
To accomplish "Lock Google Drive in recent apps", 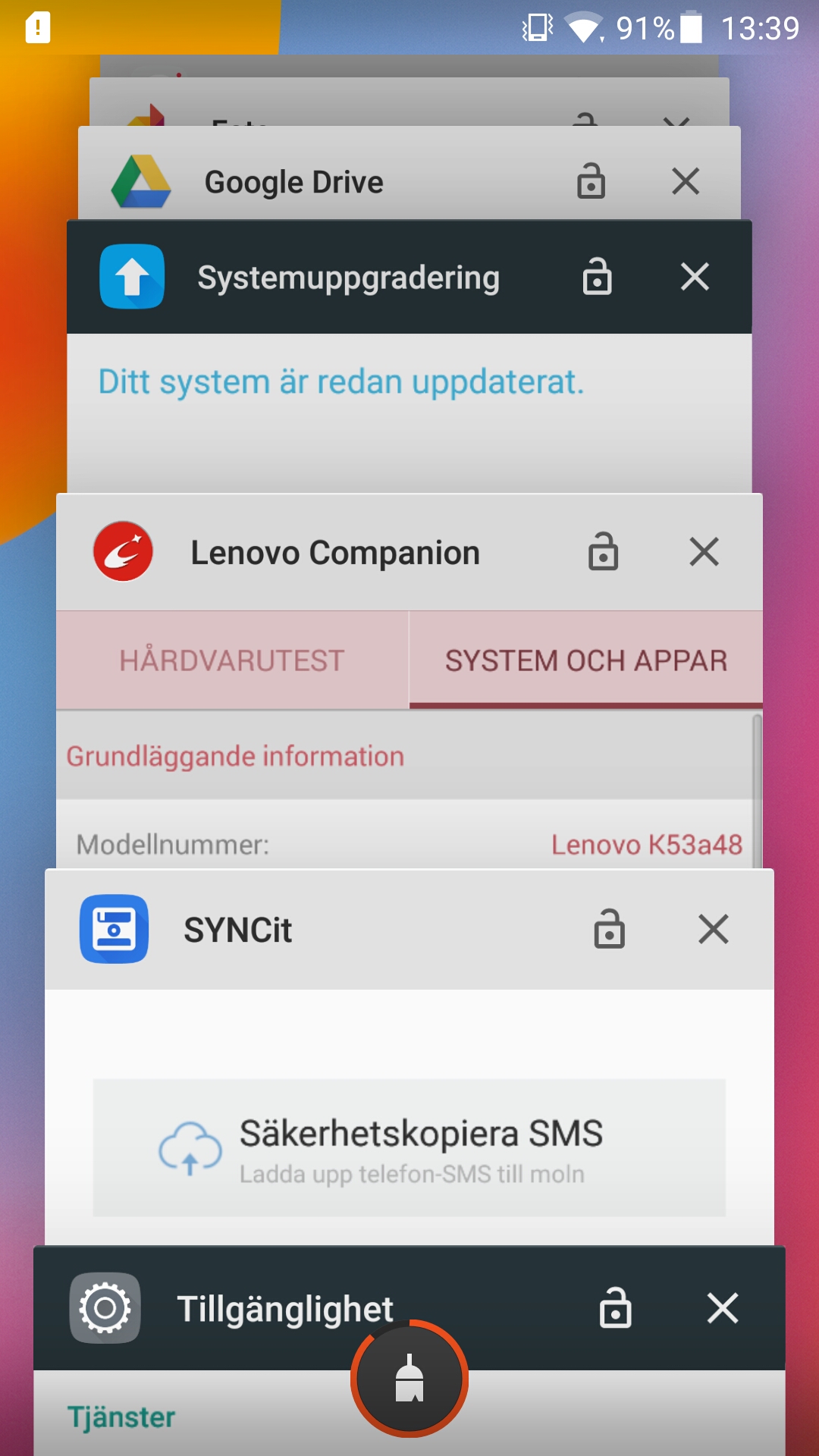I will click(x=591, y=181).
